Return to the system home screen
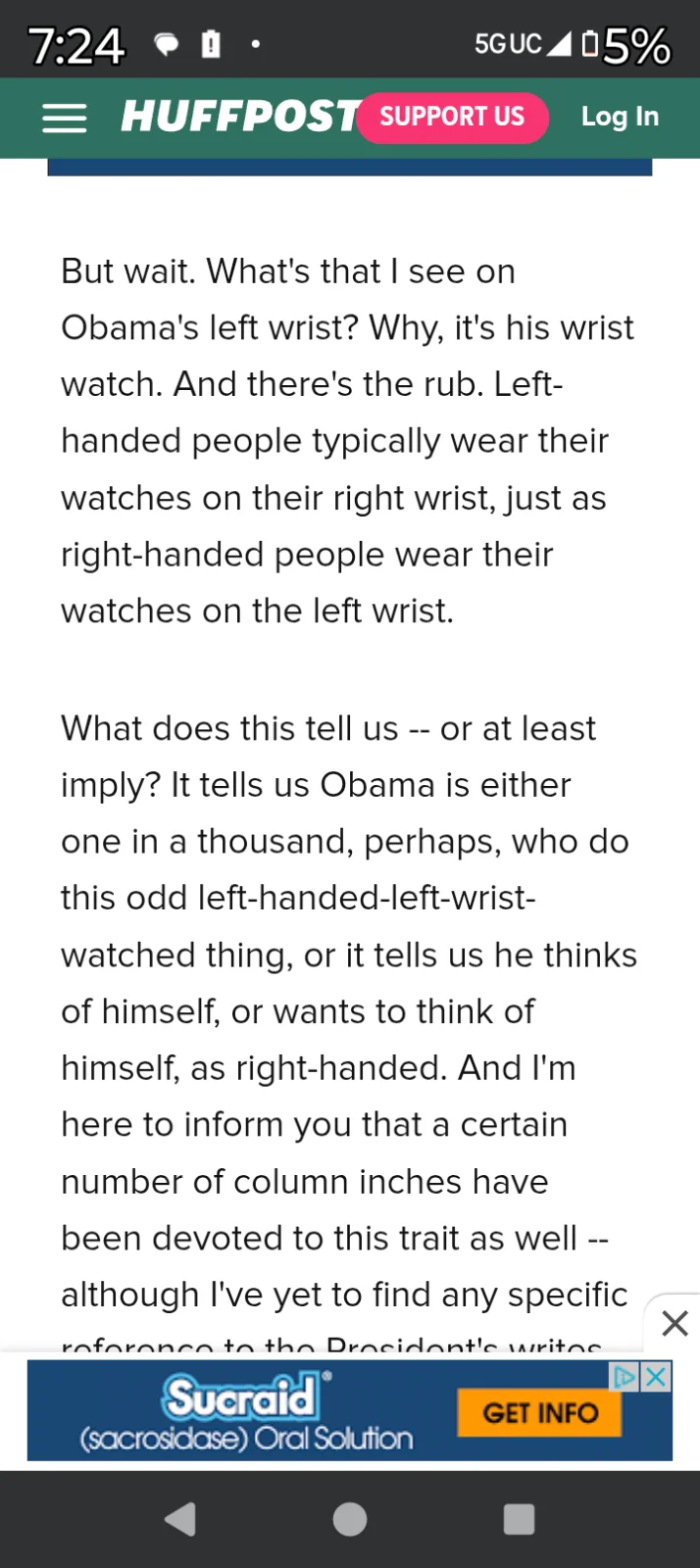 (x=350, y=1519)
